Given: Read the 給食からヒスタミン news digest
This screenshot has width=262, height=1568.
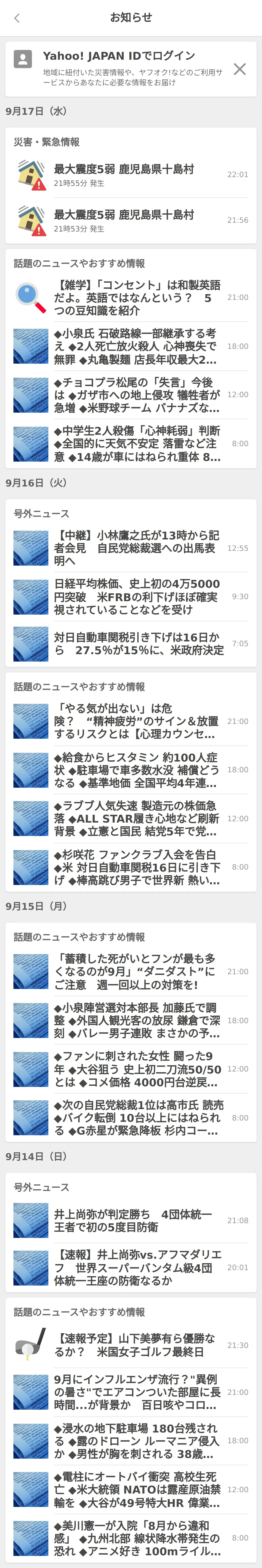Looking at the screenshot, I should pos(131,770).
